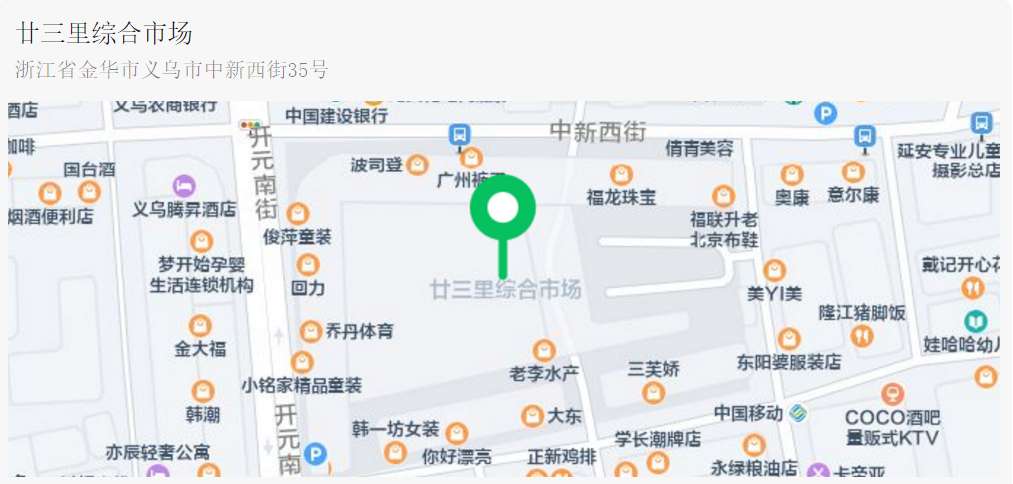Open the 廿三里综合市场 location map card
1013x484 pixels.
(x=504, y=288)
